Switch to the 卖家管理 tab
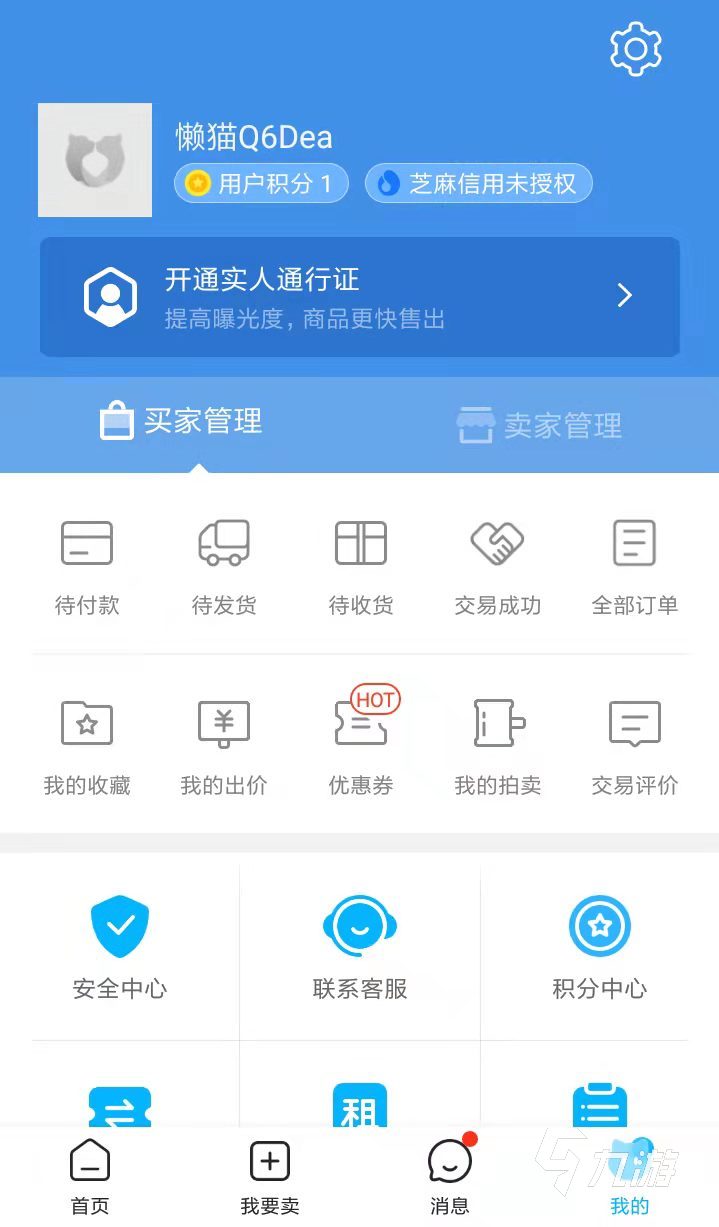Image resolution: width=719 pixels, height=1227 pixels. (x=539, y=425)
